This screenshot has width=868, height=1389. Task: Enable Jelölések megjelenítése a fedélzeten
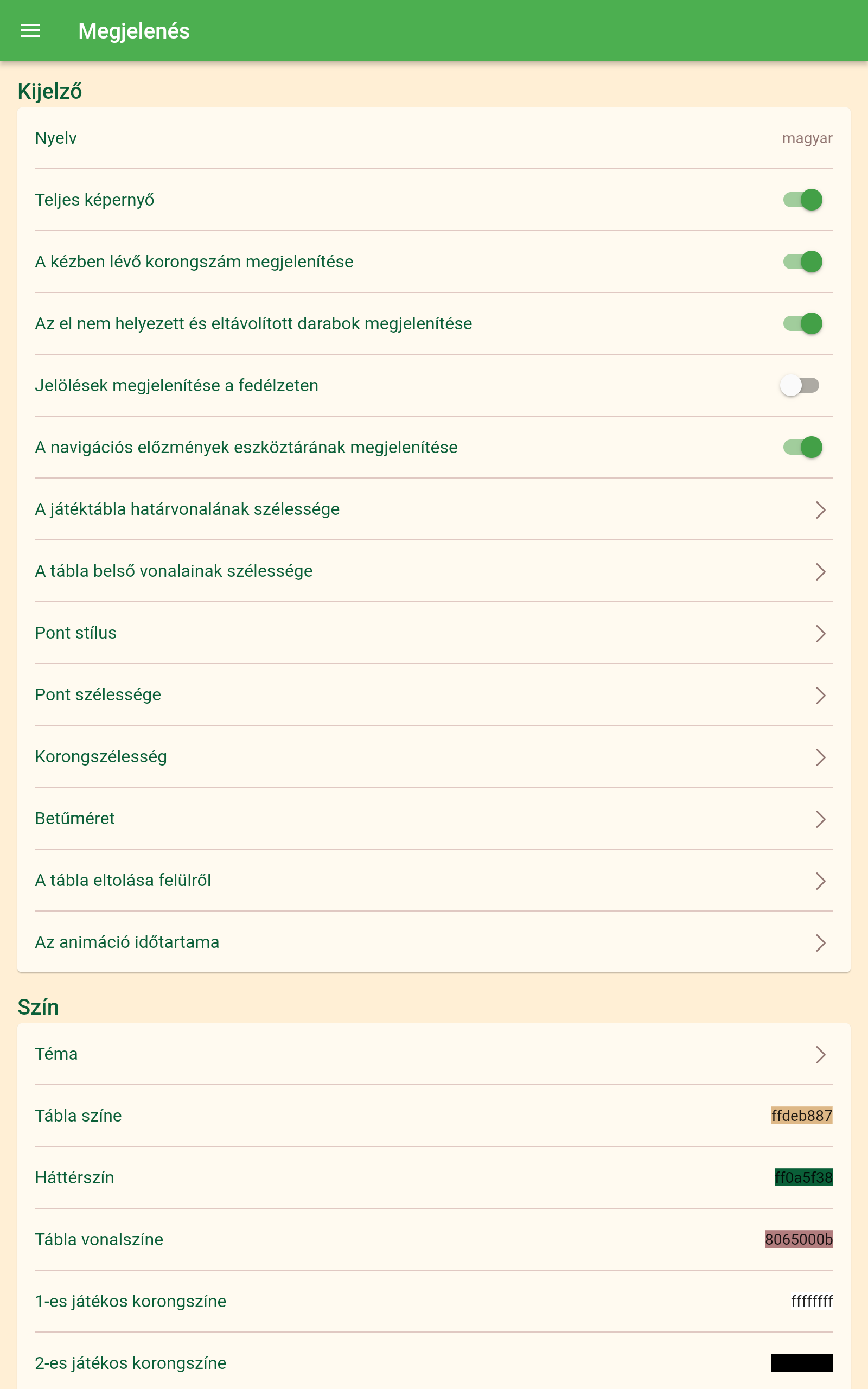[x=799, y=385]
